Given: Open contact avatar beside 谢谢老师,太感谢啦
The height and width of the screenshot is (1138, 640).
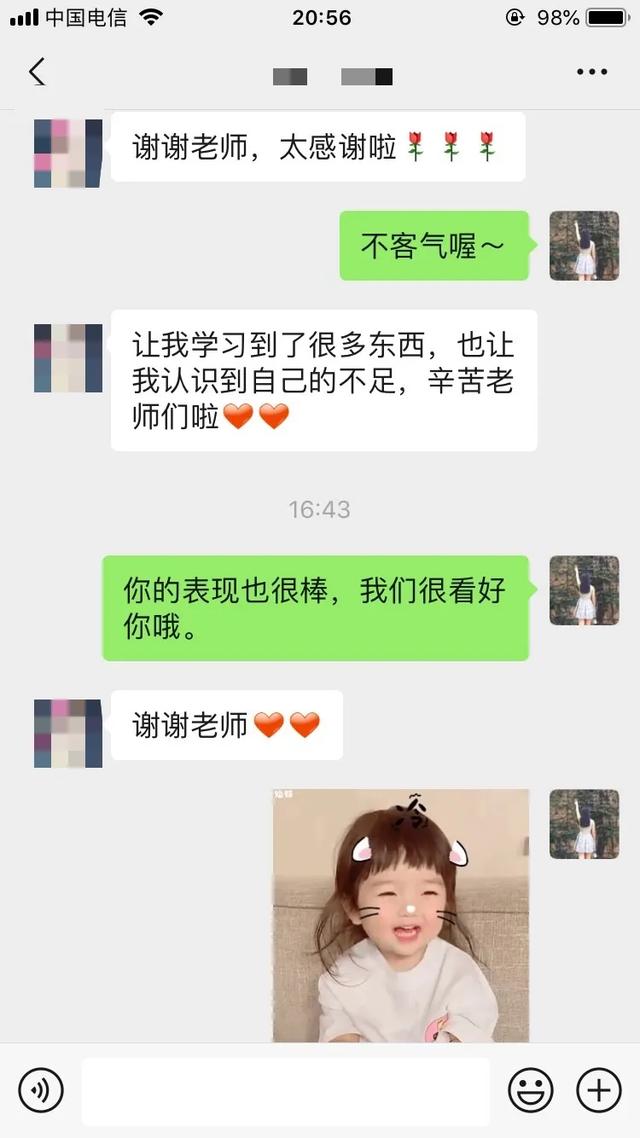Looking at the screenshot, I should point(68,153).
